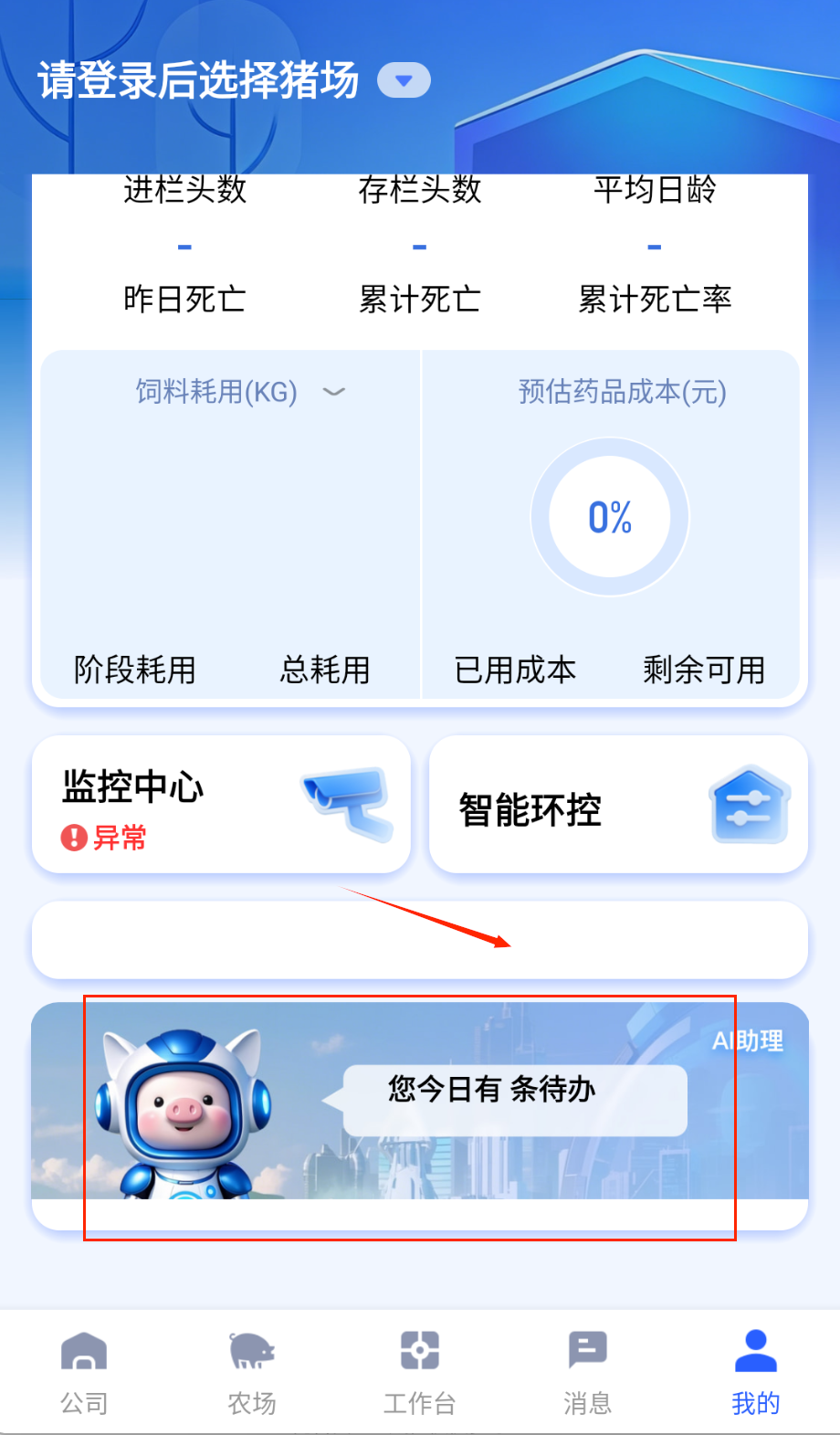Open the 消息 tab

587,1371
